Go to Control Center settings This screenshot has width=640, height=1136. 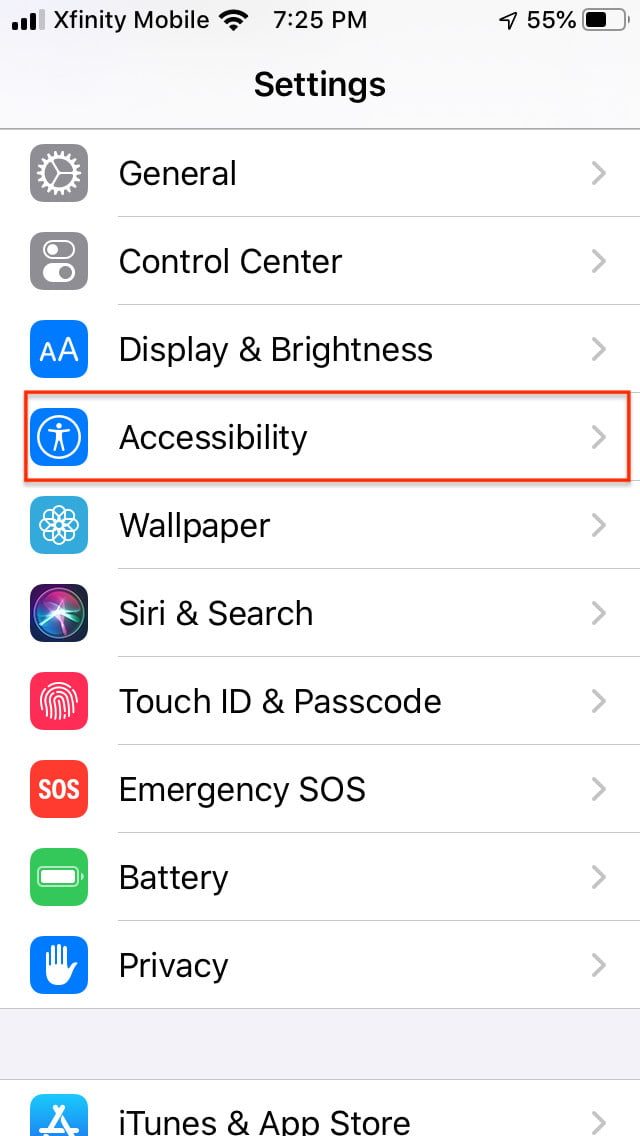[320, 262]
